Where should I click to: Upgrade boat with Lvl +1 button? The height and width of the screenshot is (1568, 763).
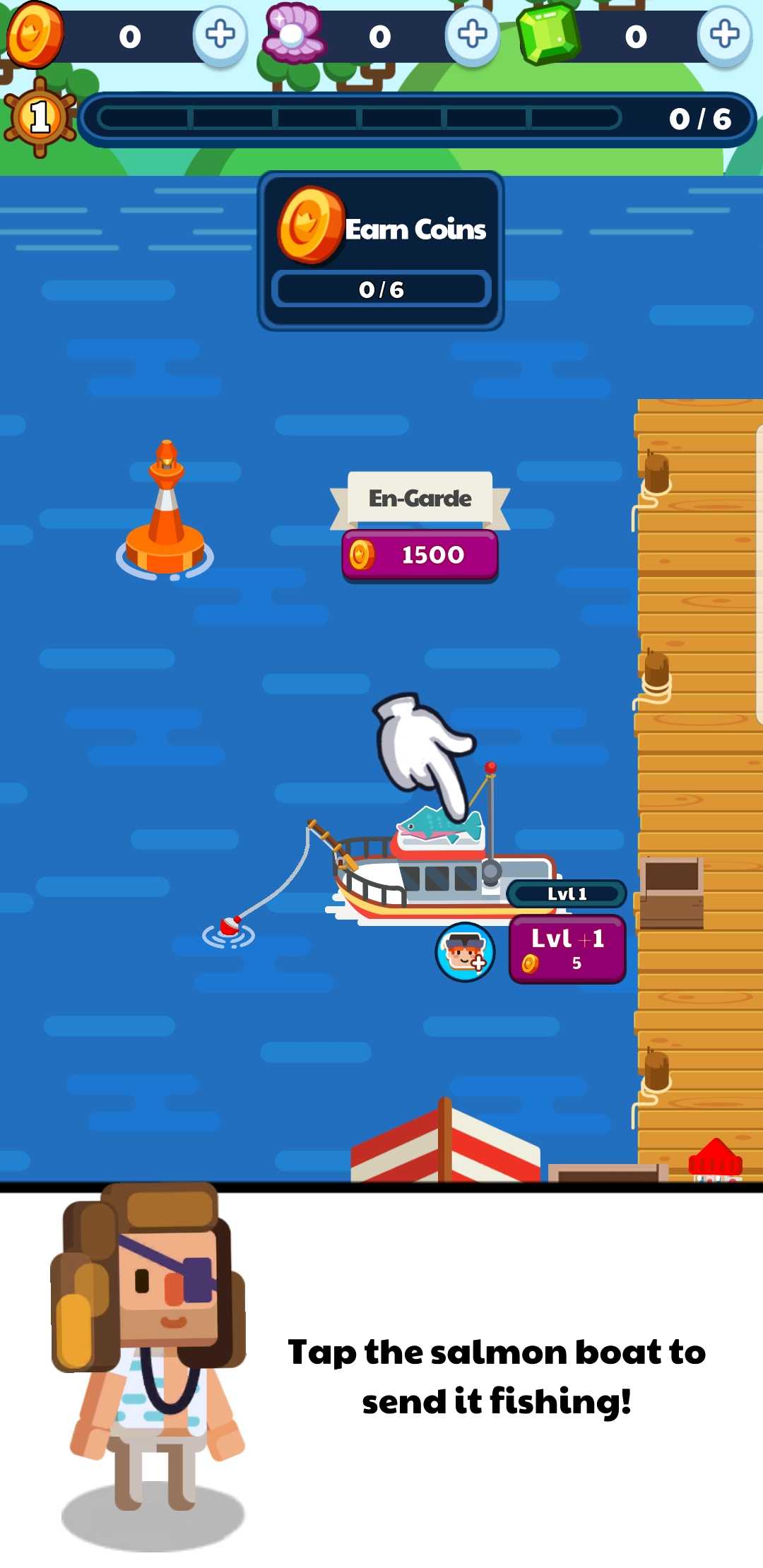(567, 949)
